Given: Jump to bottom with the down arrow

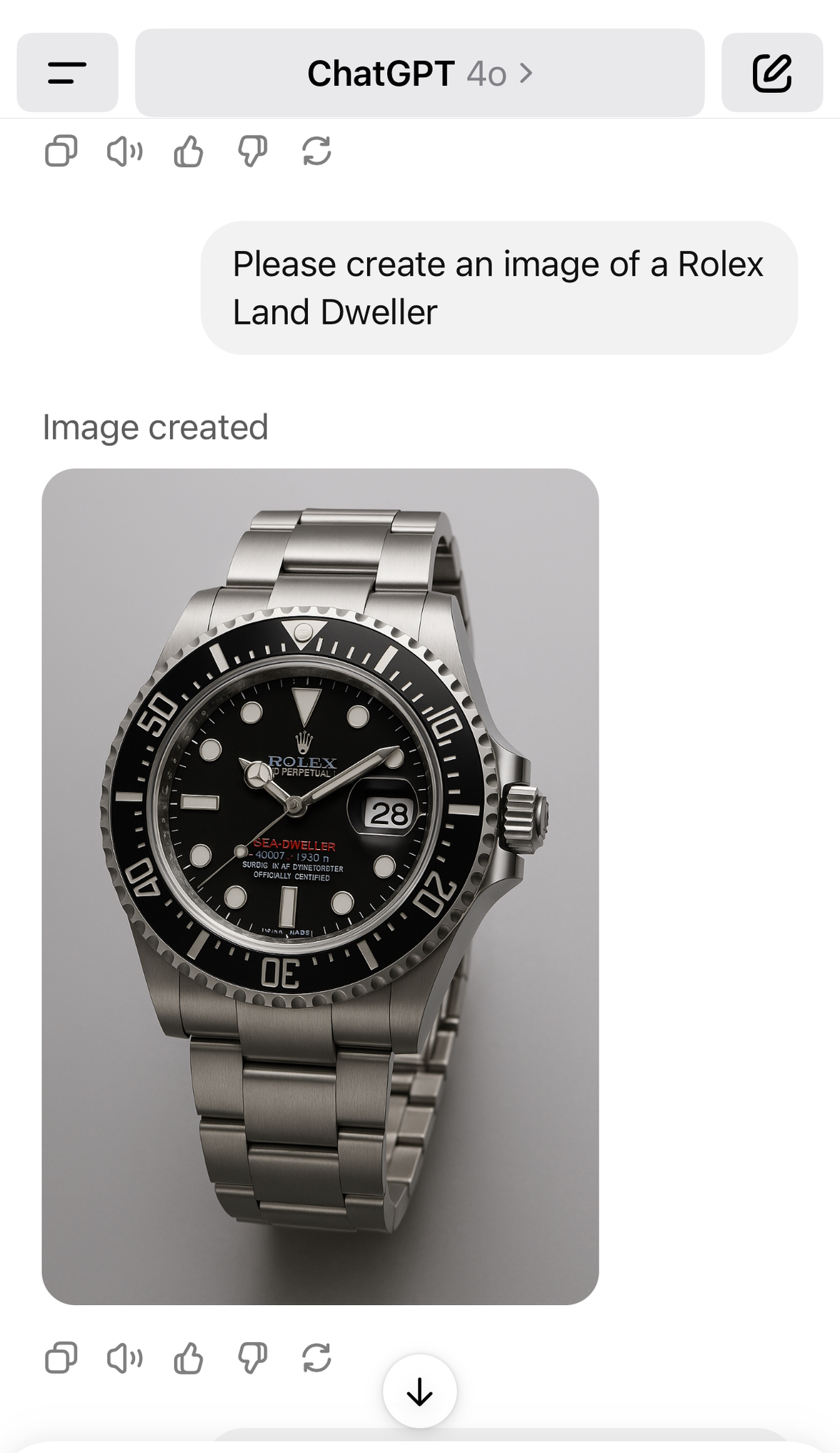Looking at the screenshot, I should pyautogui.click(x=419, y=1391).
